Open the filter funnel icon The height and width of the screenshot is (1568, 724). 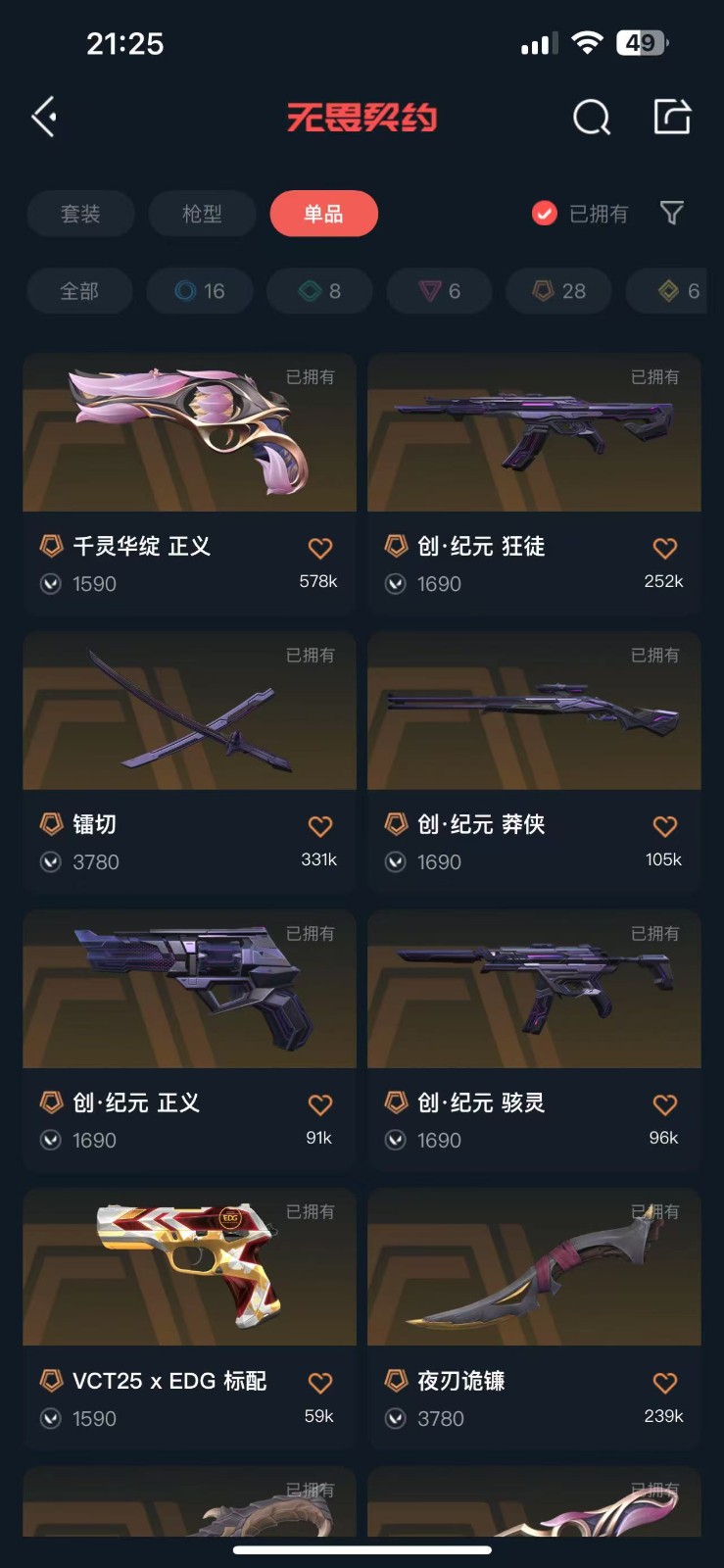click(x=671, y=213)
